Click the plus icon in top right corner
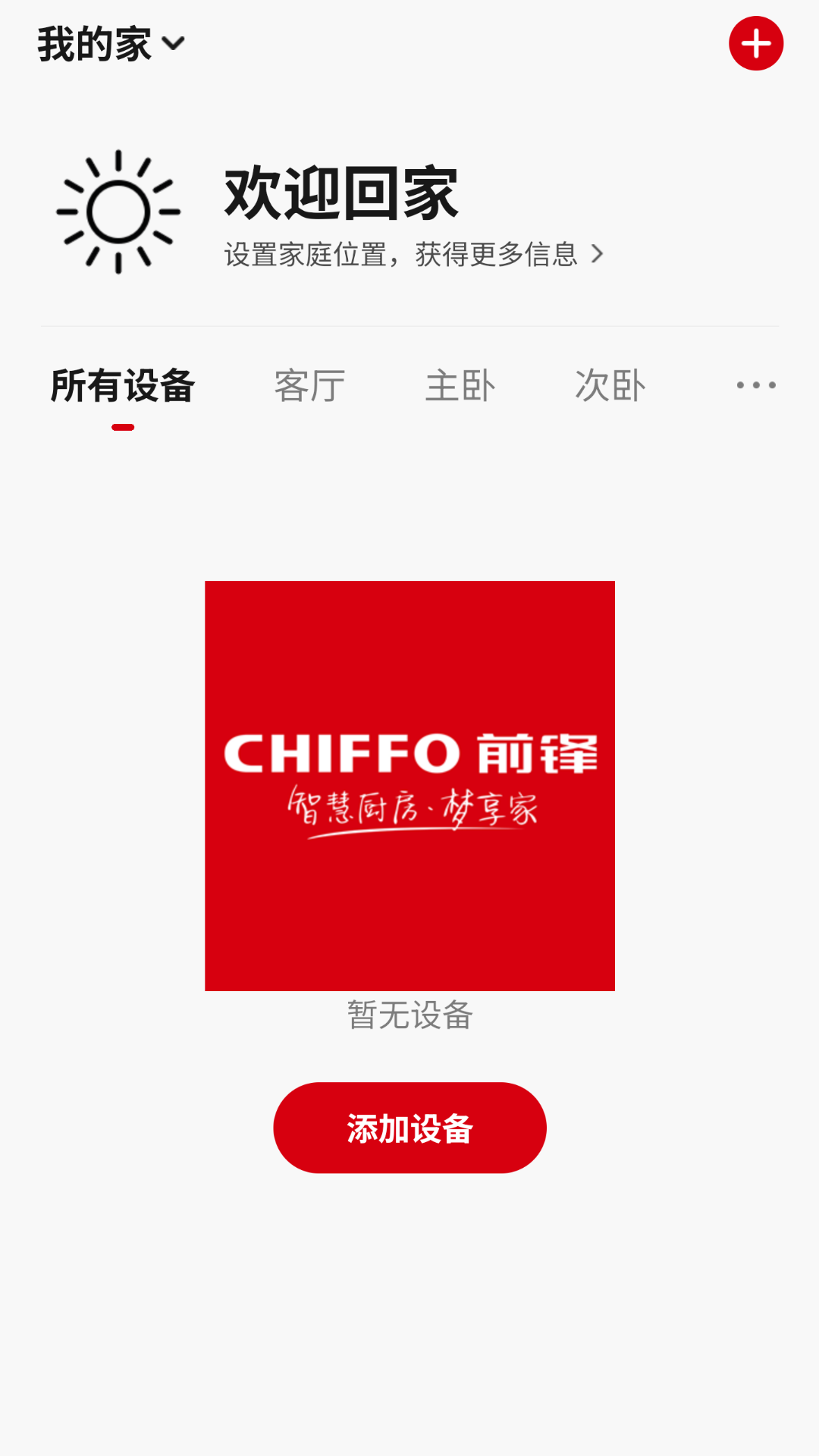This screenshot has width=819, height=1456. coord(756,43)
